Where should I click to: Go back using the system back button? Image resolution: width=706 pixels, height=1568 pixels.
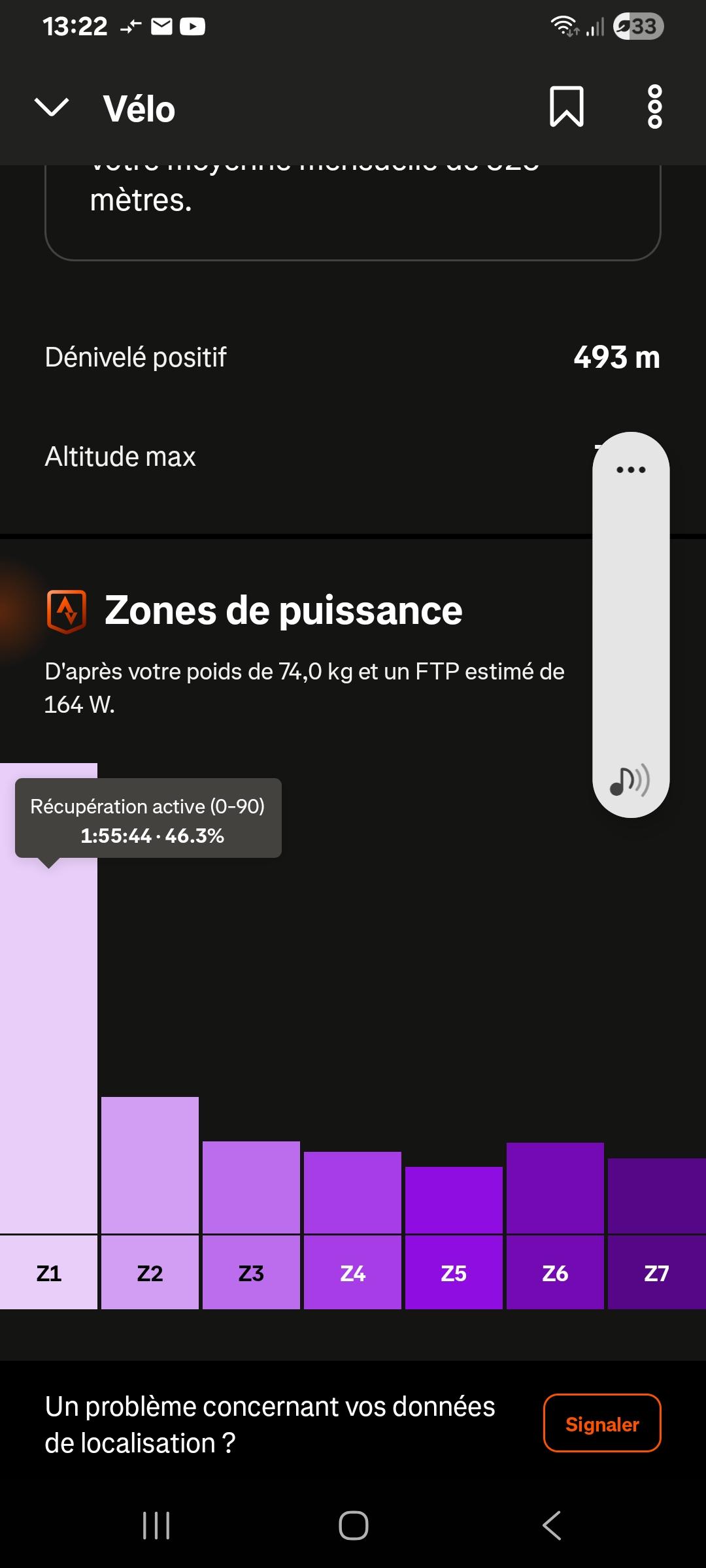(551, 1526)
